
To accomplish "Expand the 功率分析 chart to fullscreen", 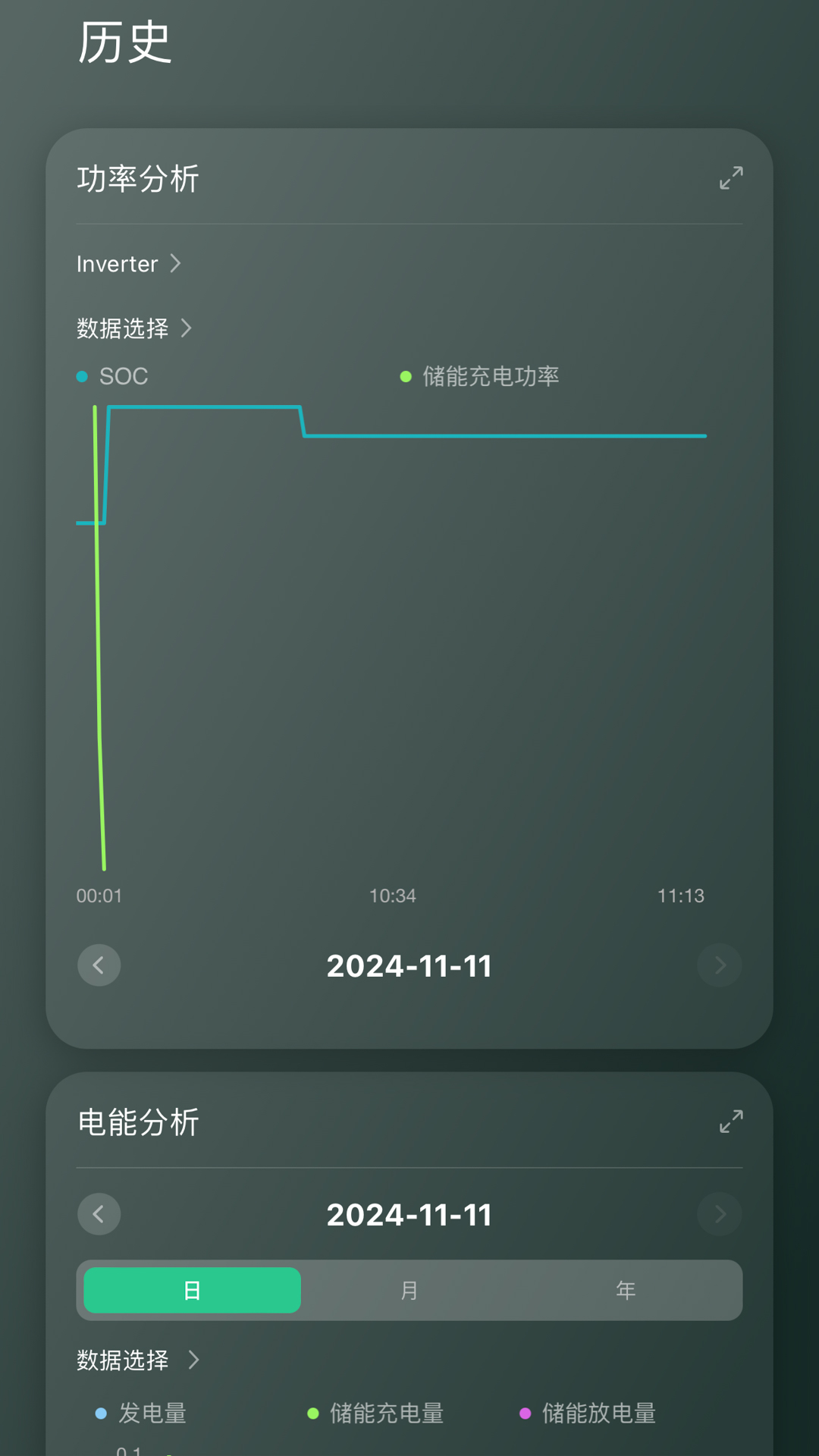I will (x=731, y=178).
